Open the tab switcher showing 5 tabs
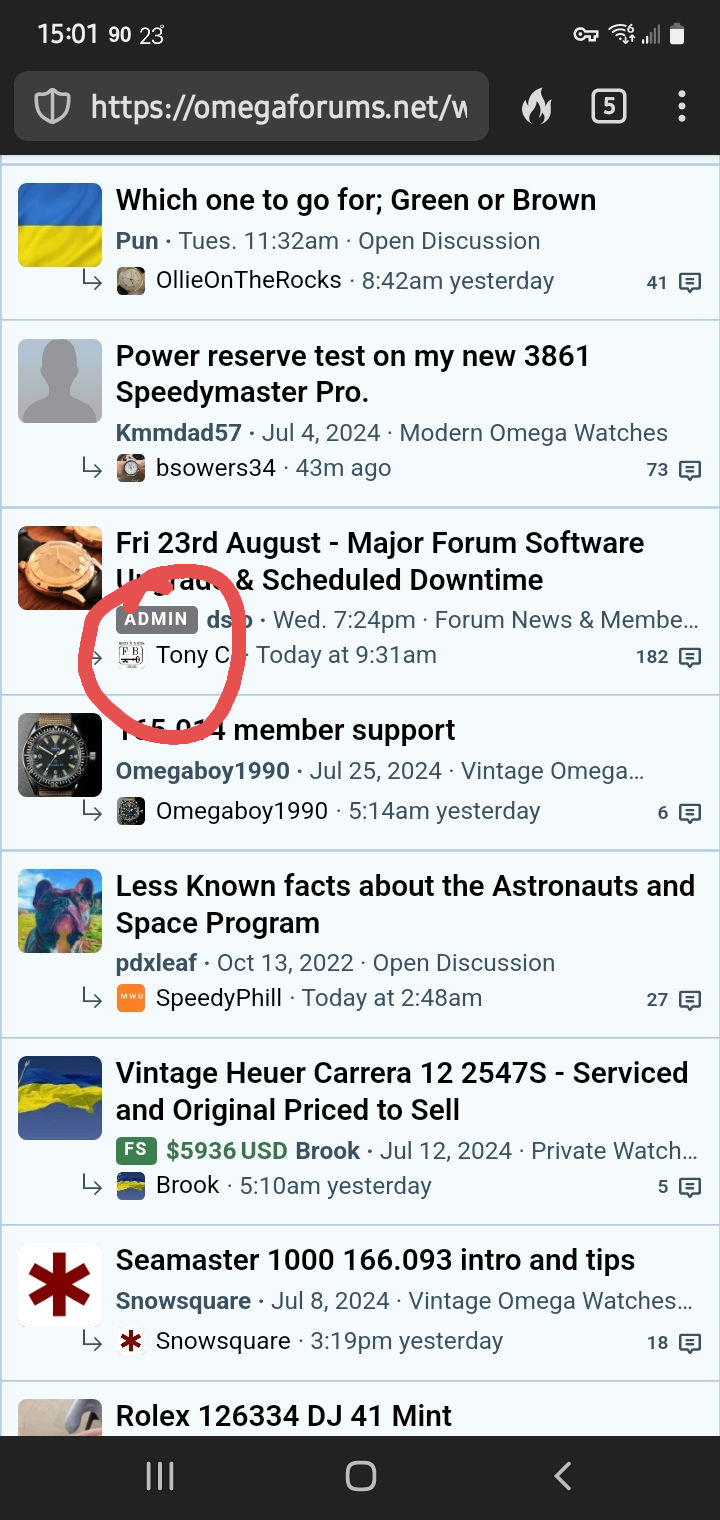The image size is (720, 1520). click(609, 106)
